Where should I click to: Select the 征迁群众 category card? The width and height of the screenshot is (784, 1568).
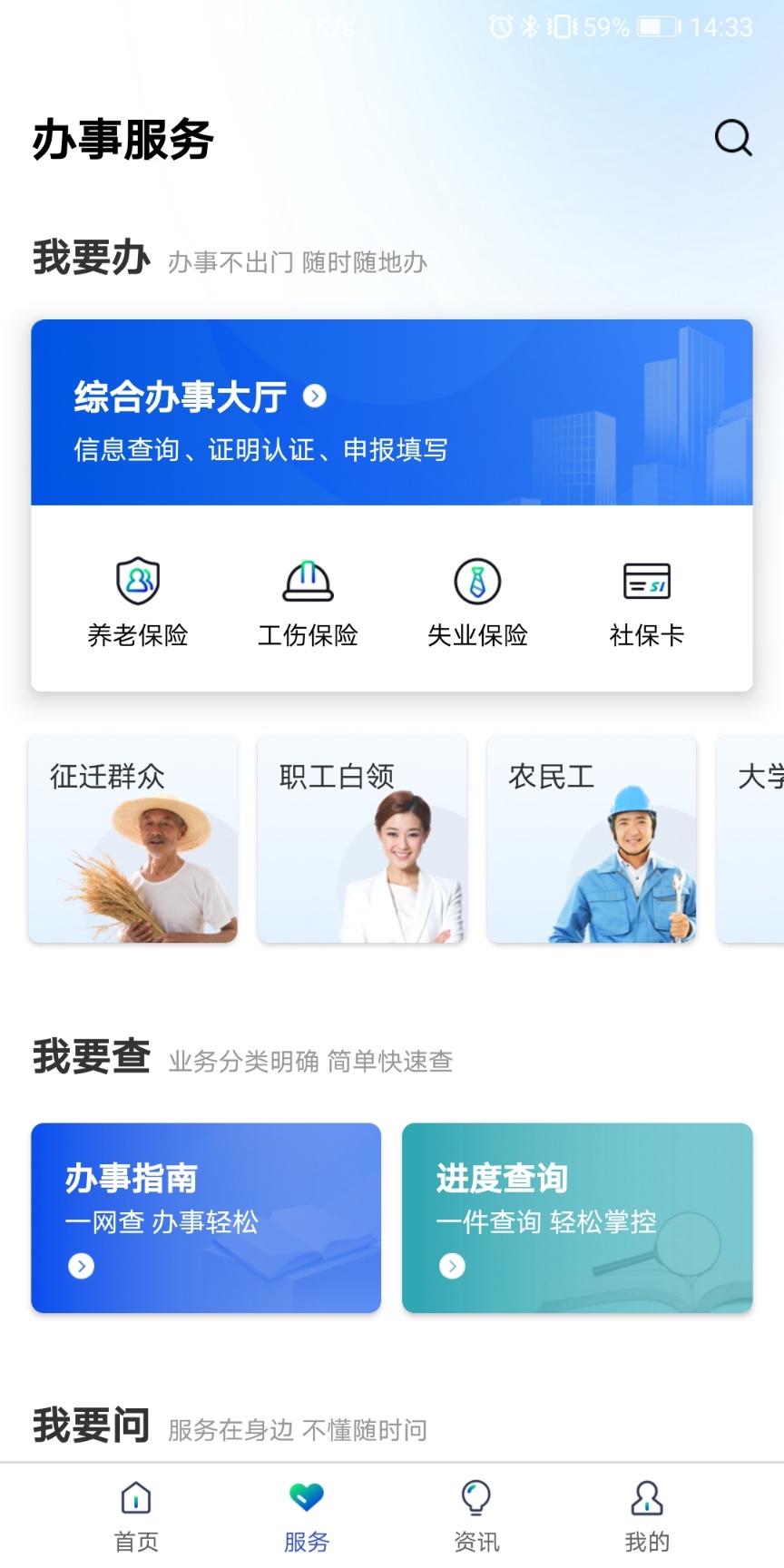tap(132, 839)
